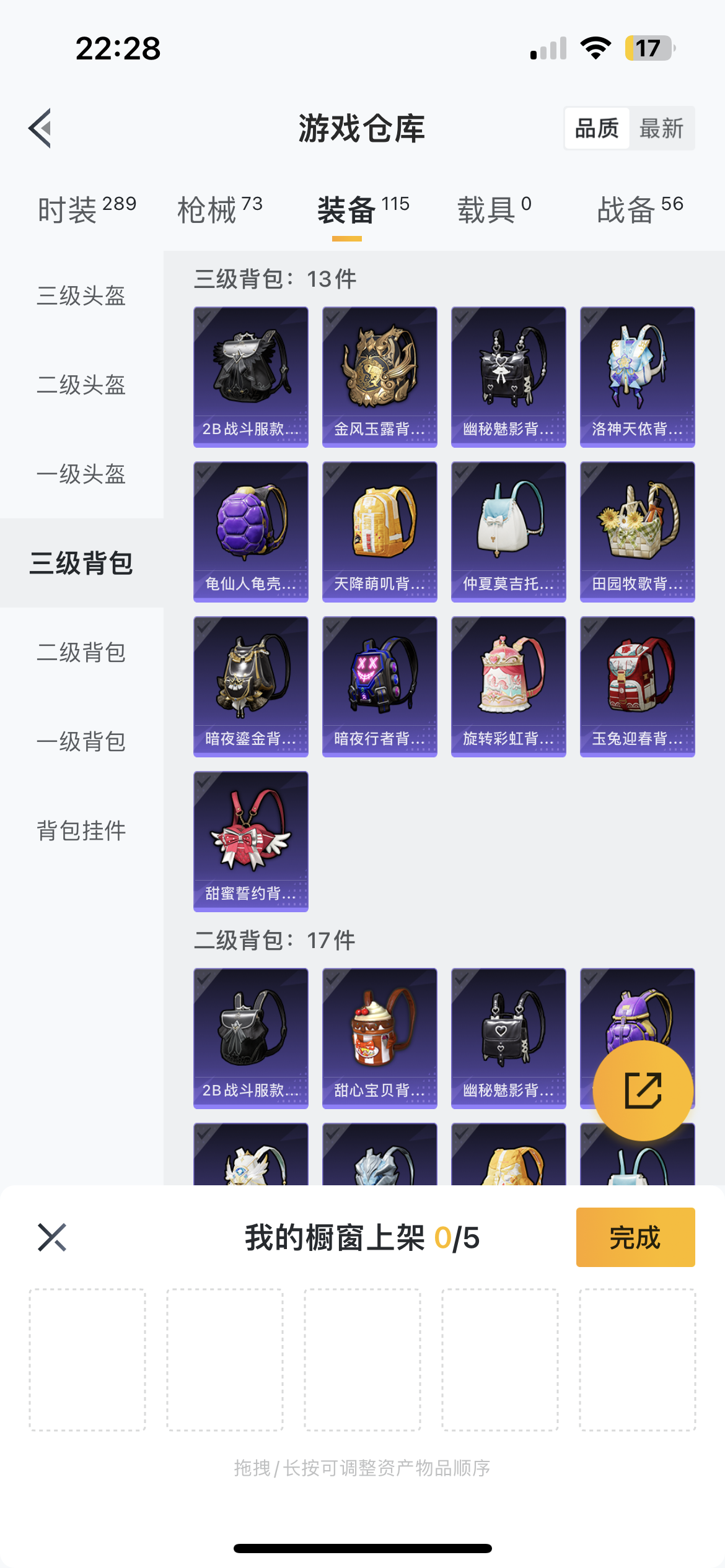The image size is (725, 1568).
Task: Tap the orange floating share button
Action: click(643, 1091)
